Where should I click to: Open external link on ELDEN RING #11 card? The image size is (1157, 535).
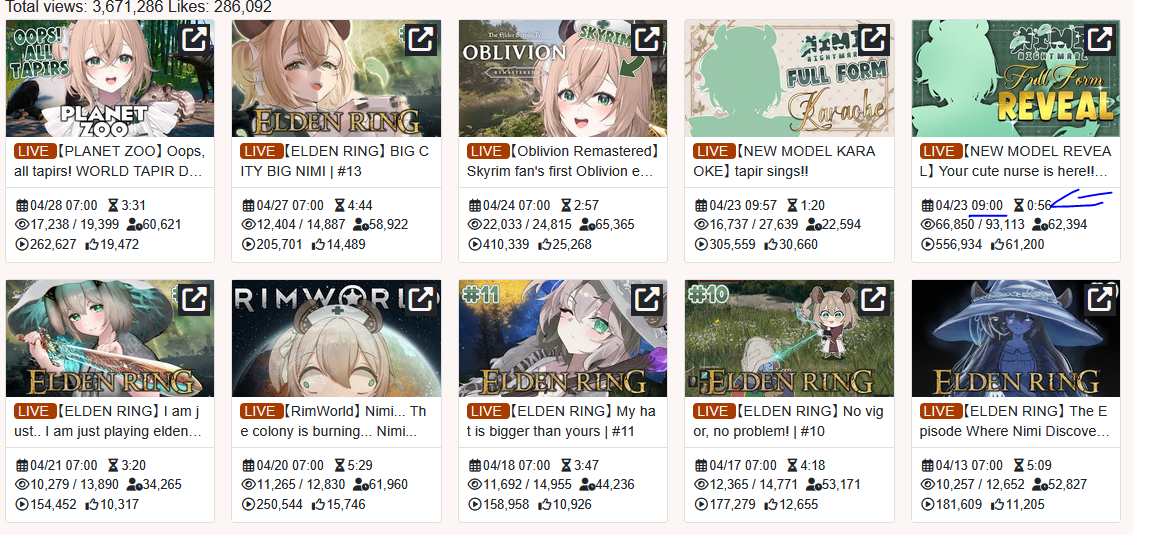(x=647, y=298)
